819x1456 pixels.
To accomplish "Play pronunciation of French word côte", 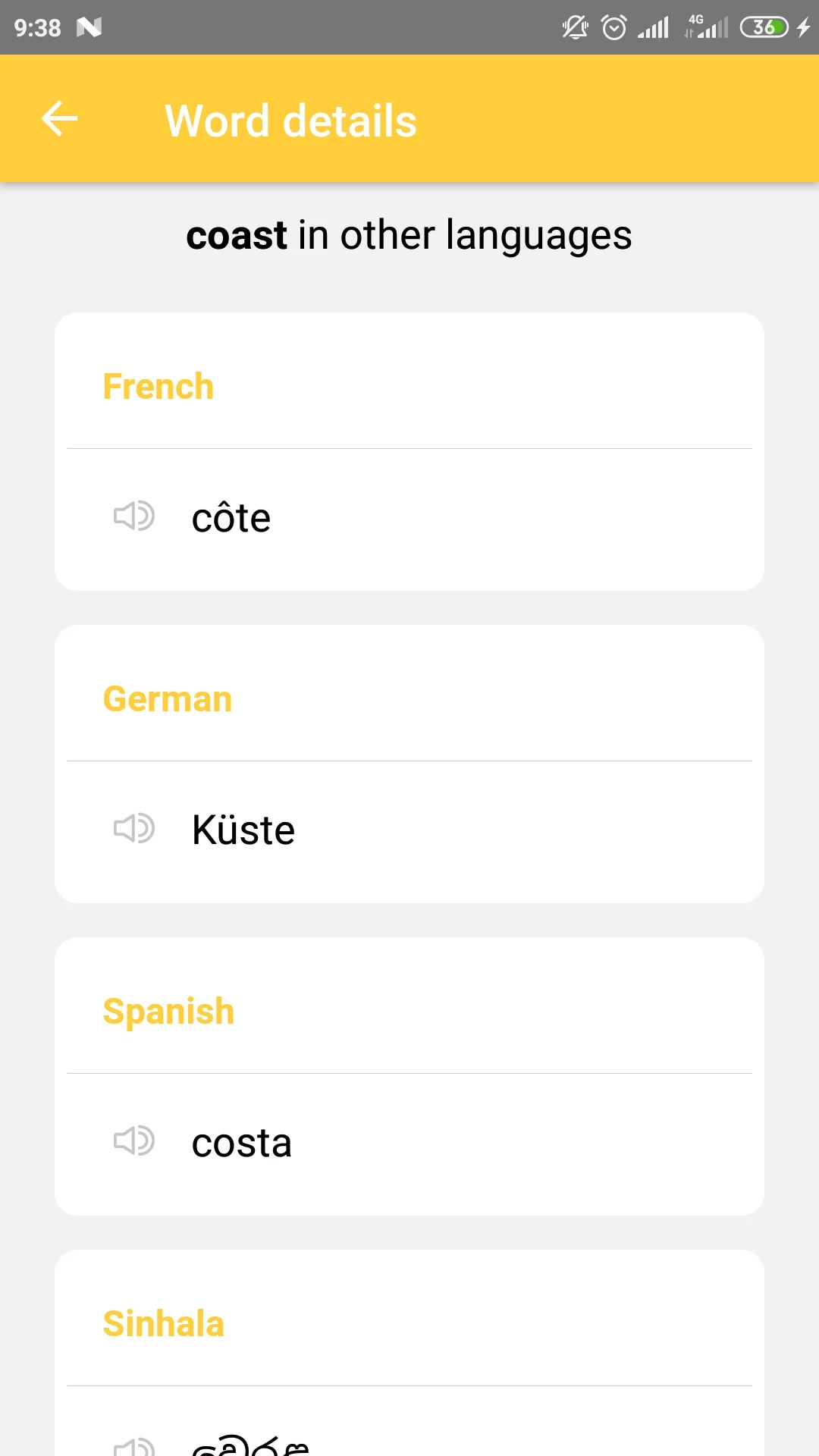I will 134,516.
